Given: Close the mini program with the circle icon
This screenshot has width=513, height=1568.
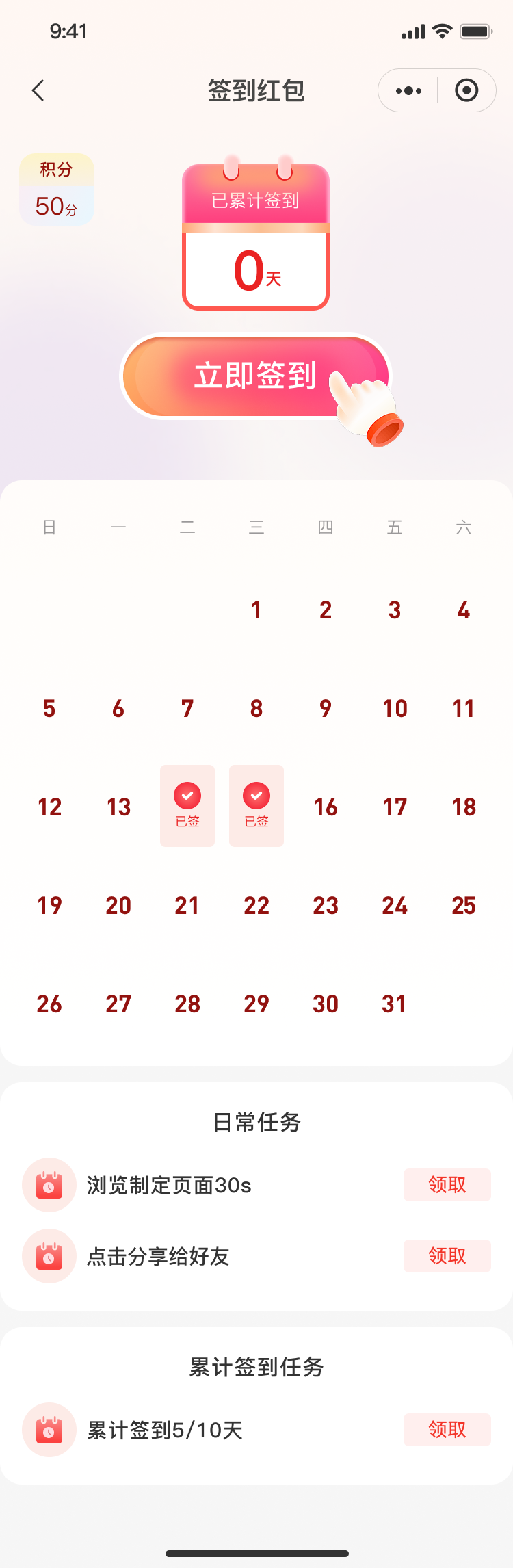Looking at the screenshot, I should click(x=466, y=90).
